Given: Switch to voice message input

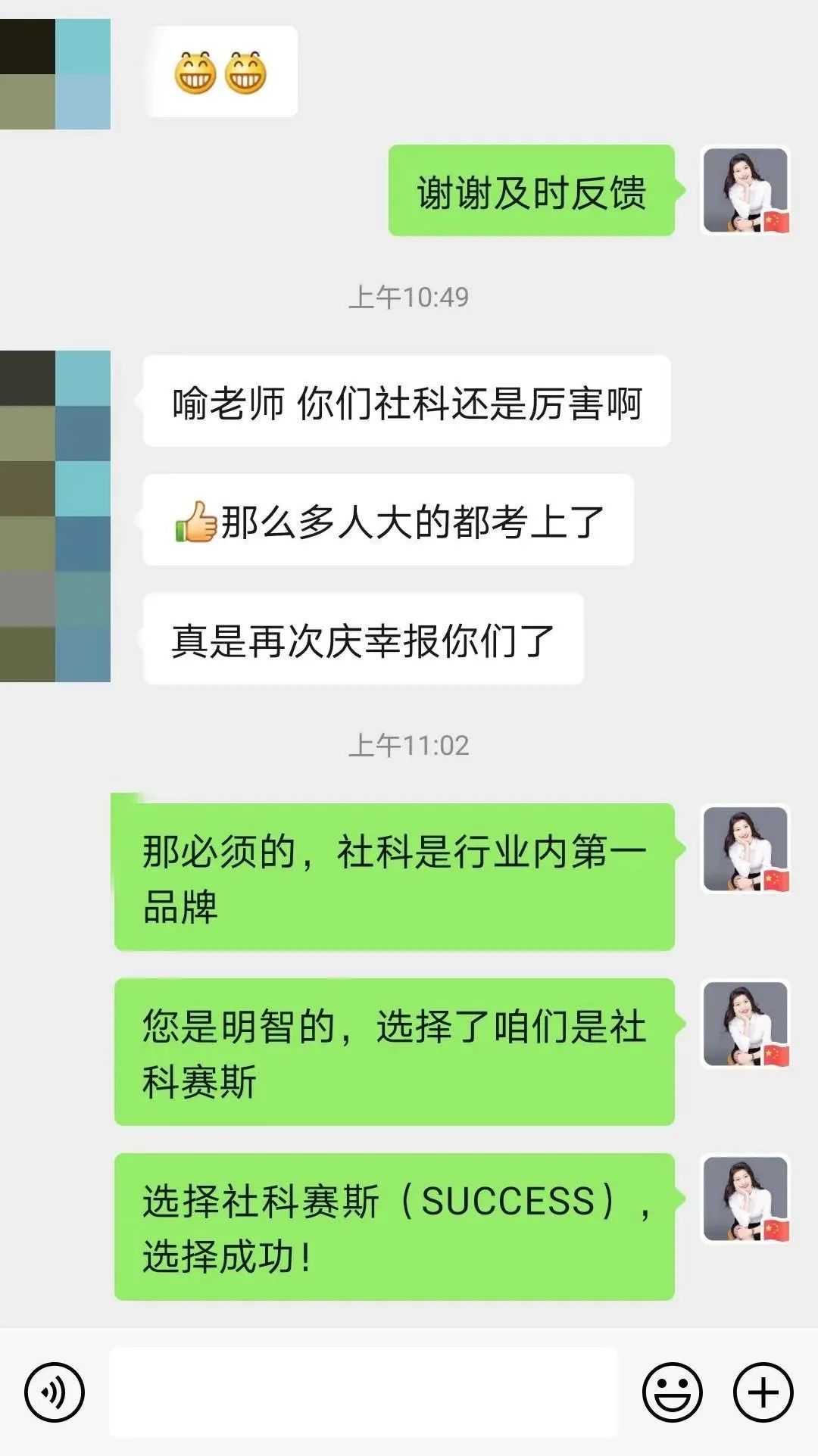Looking at the screenshot, I should (x=54, y=1392).
